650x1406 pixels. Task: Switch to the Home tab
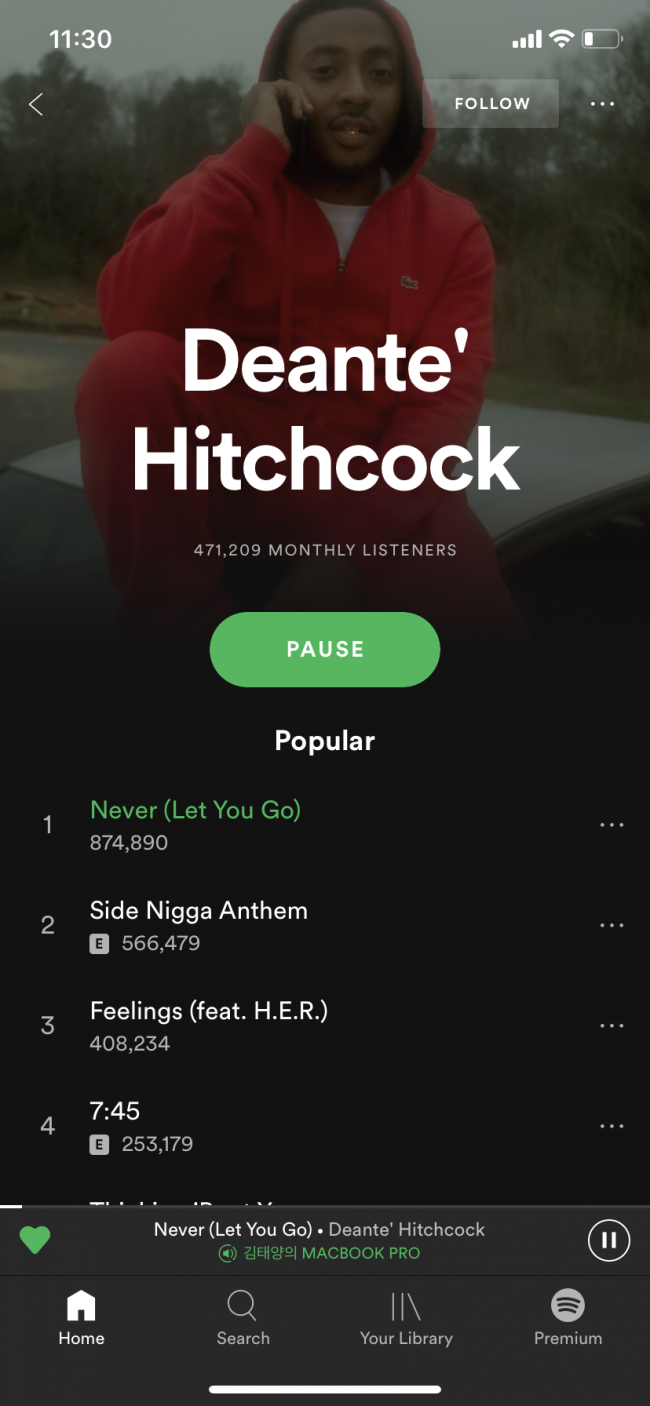tap(81, 1318)
